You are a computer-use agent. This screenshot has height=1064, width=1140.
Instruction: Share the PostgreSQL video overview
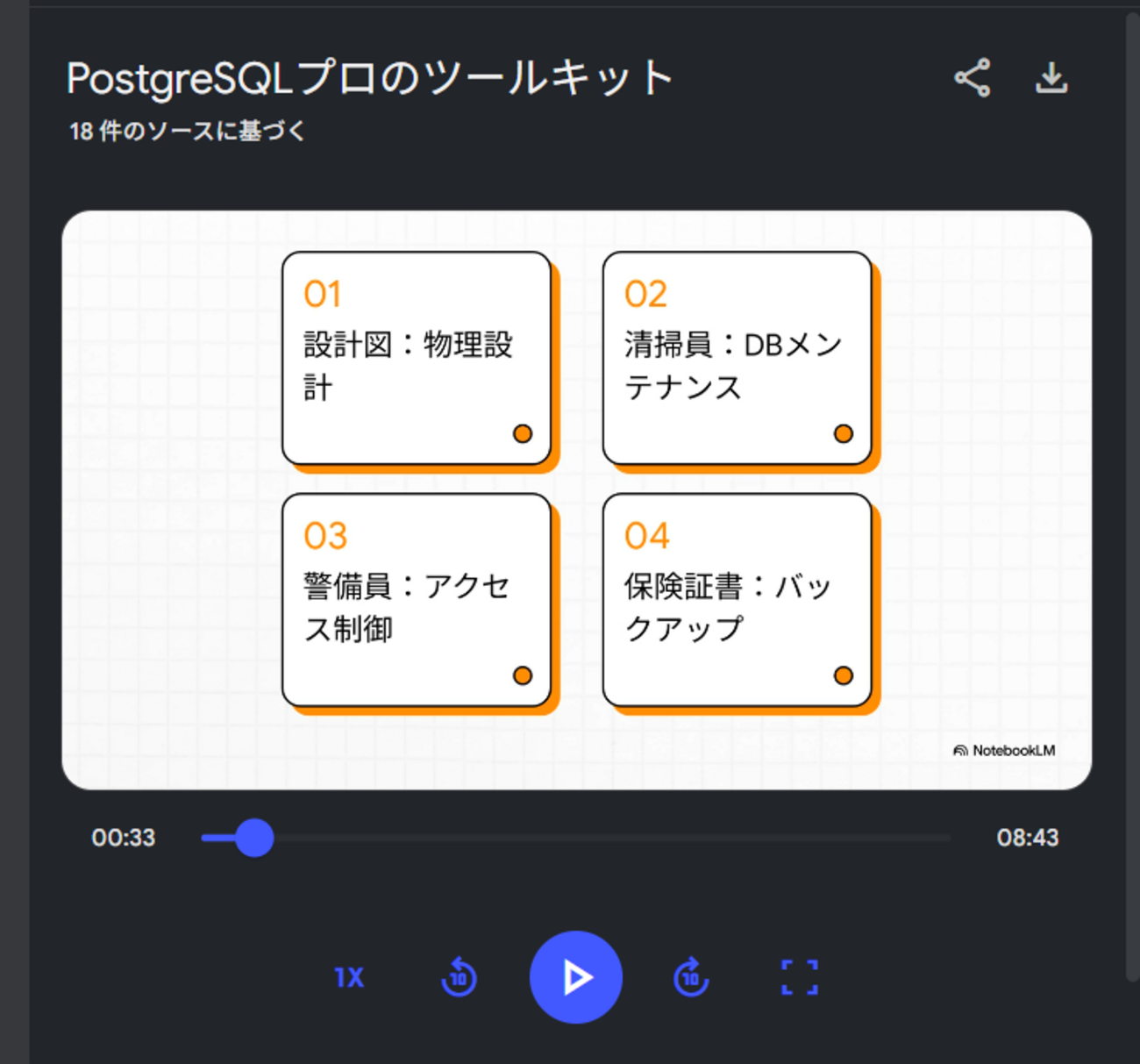click(972, 78)
